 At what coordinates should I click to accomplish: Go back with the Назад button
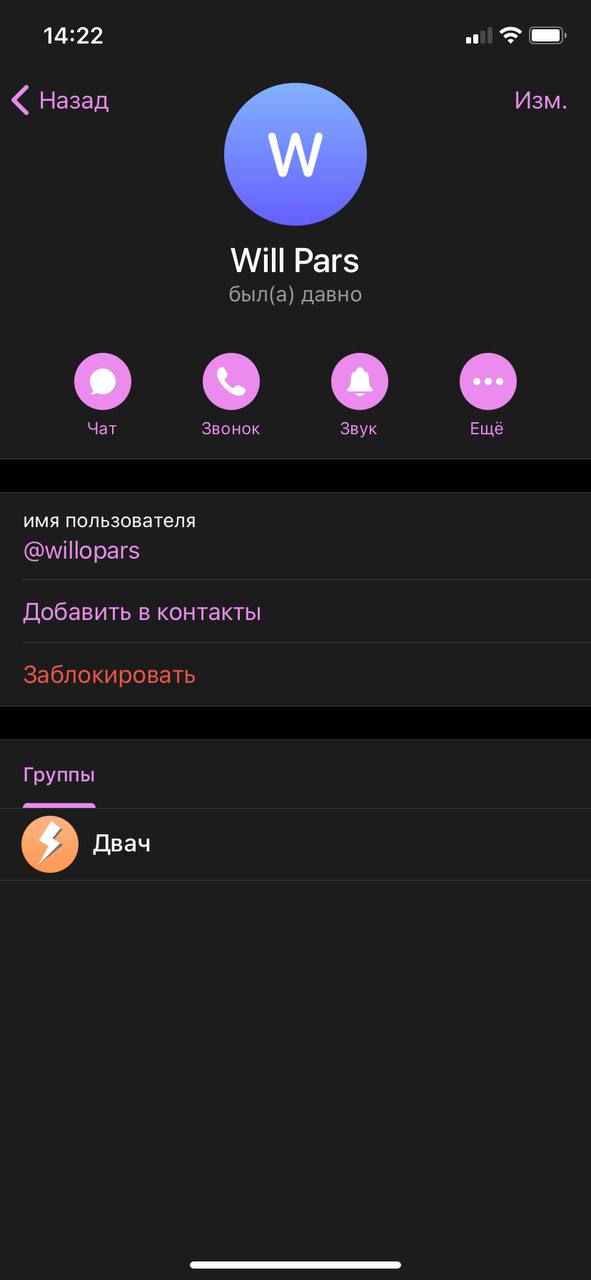60,100
